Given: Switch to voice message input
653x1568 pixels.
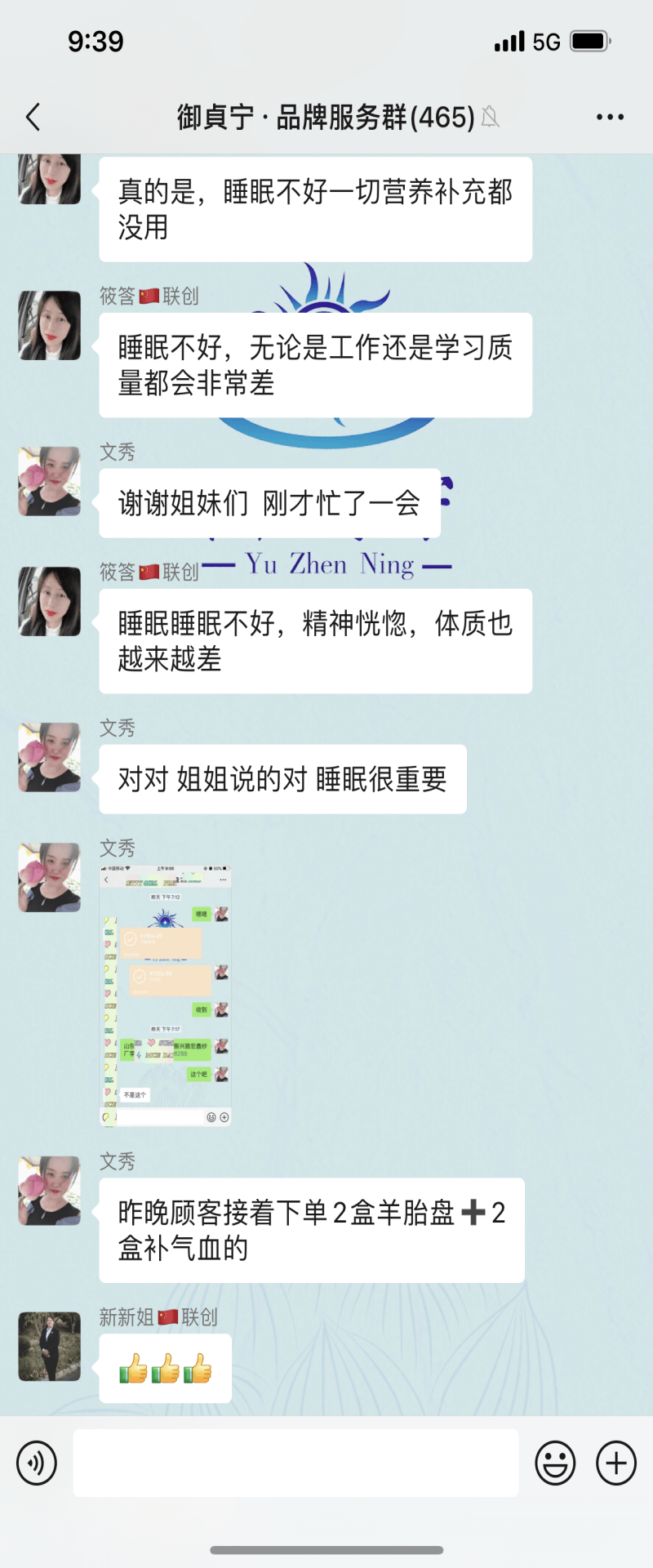Looking at the screenshot, I should [x=37, y=1463].
